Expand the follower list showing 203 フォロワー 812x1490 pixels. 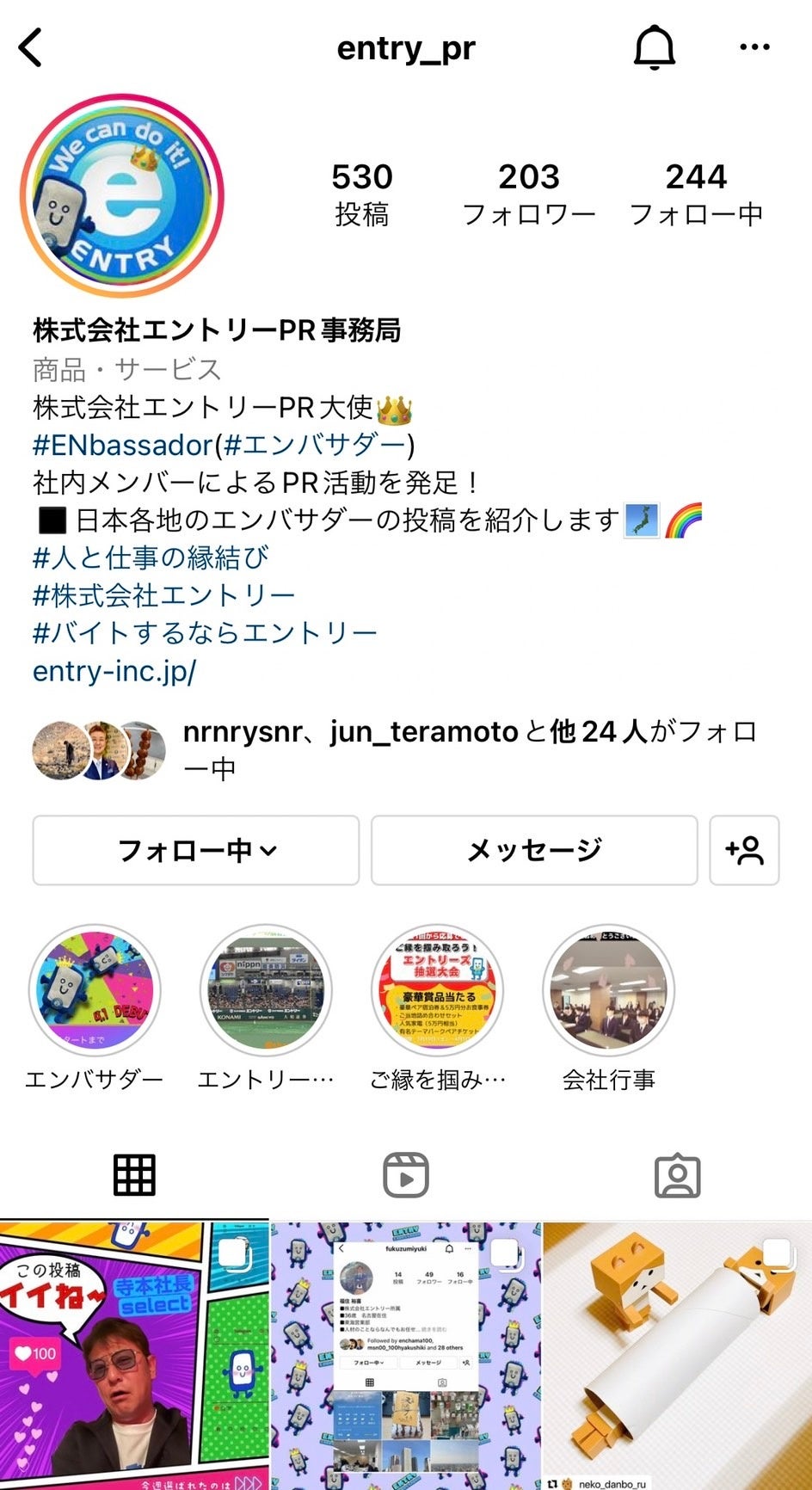coord(530,194)
